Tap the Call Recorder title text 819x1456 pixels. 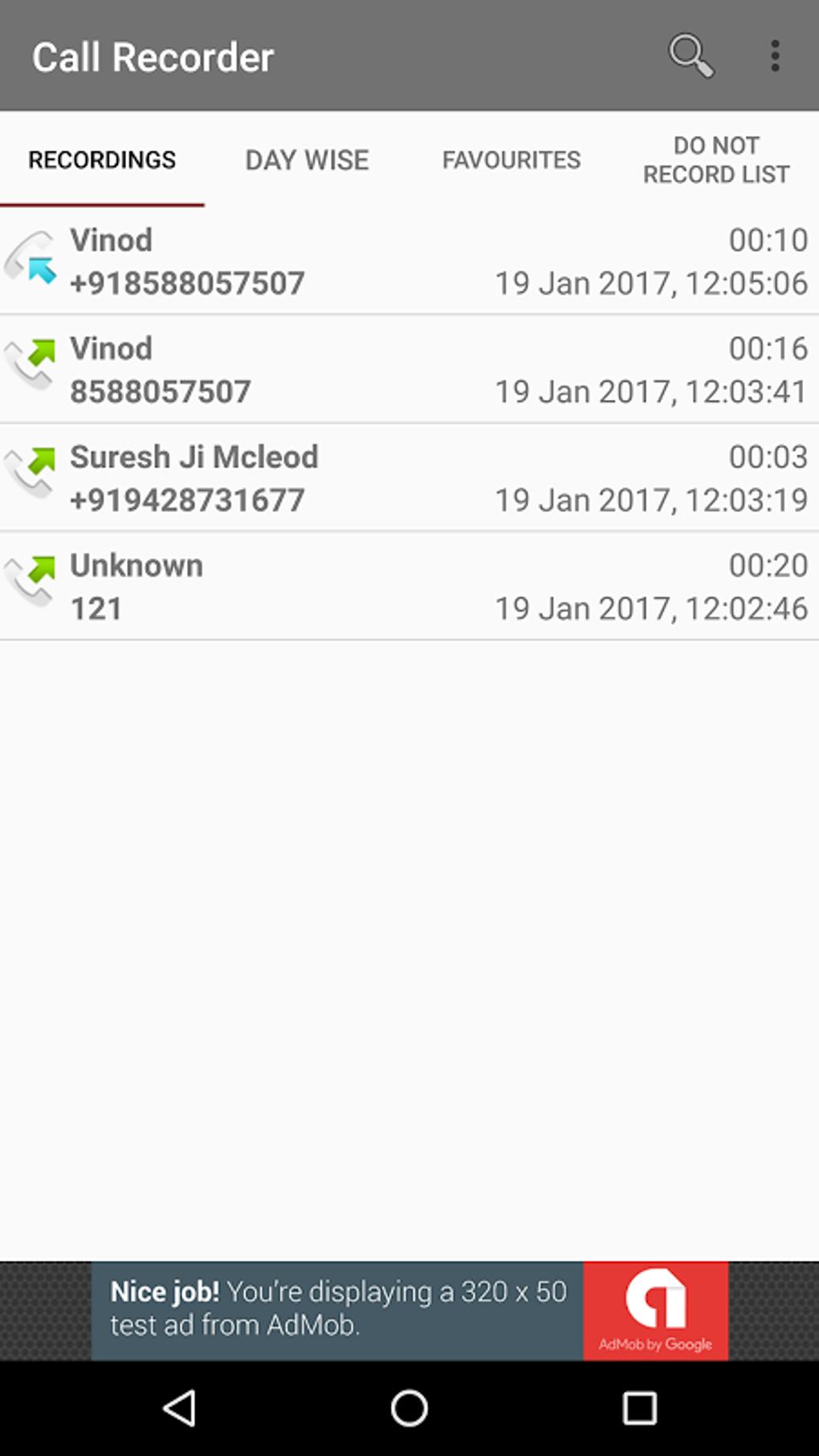[153, 55]
